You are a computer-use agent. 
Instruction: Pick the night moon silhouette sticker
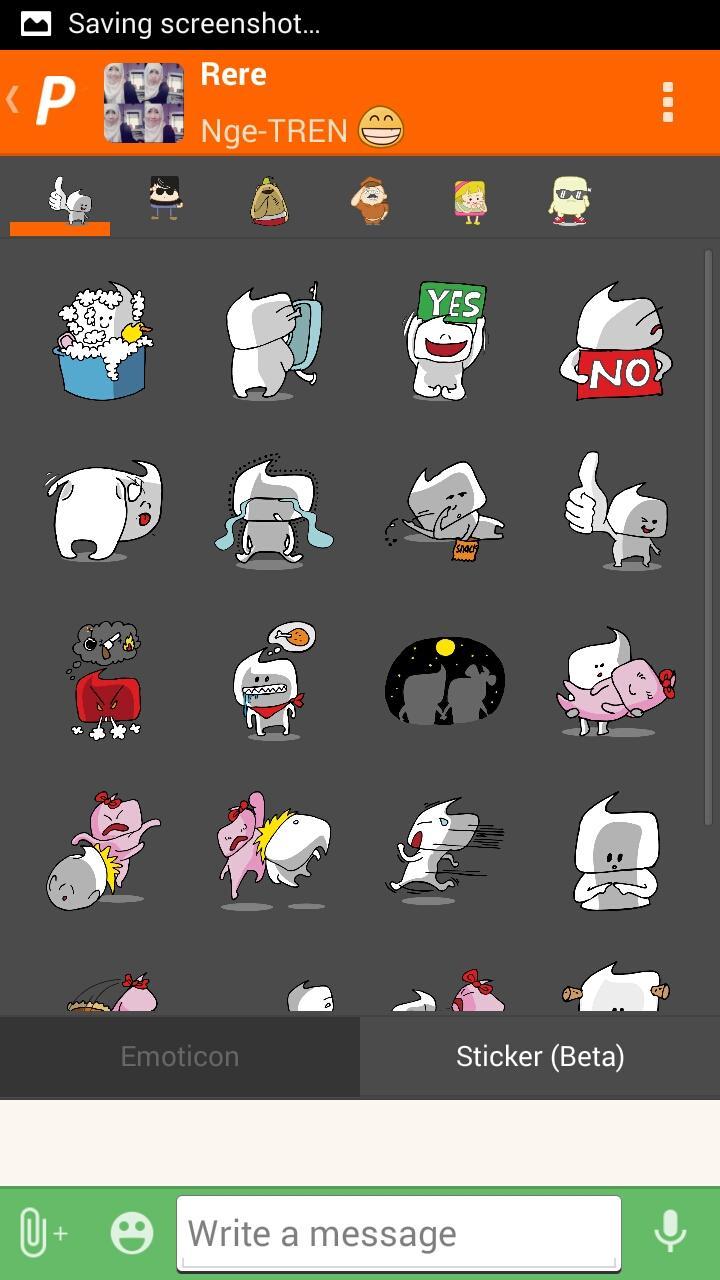(x=445, y=680)
